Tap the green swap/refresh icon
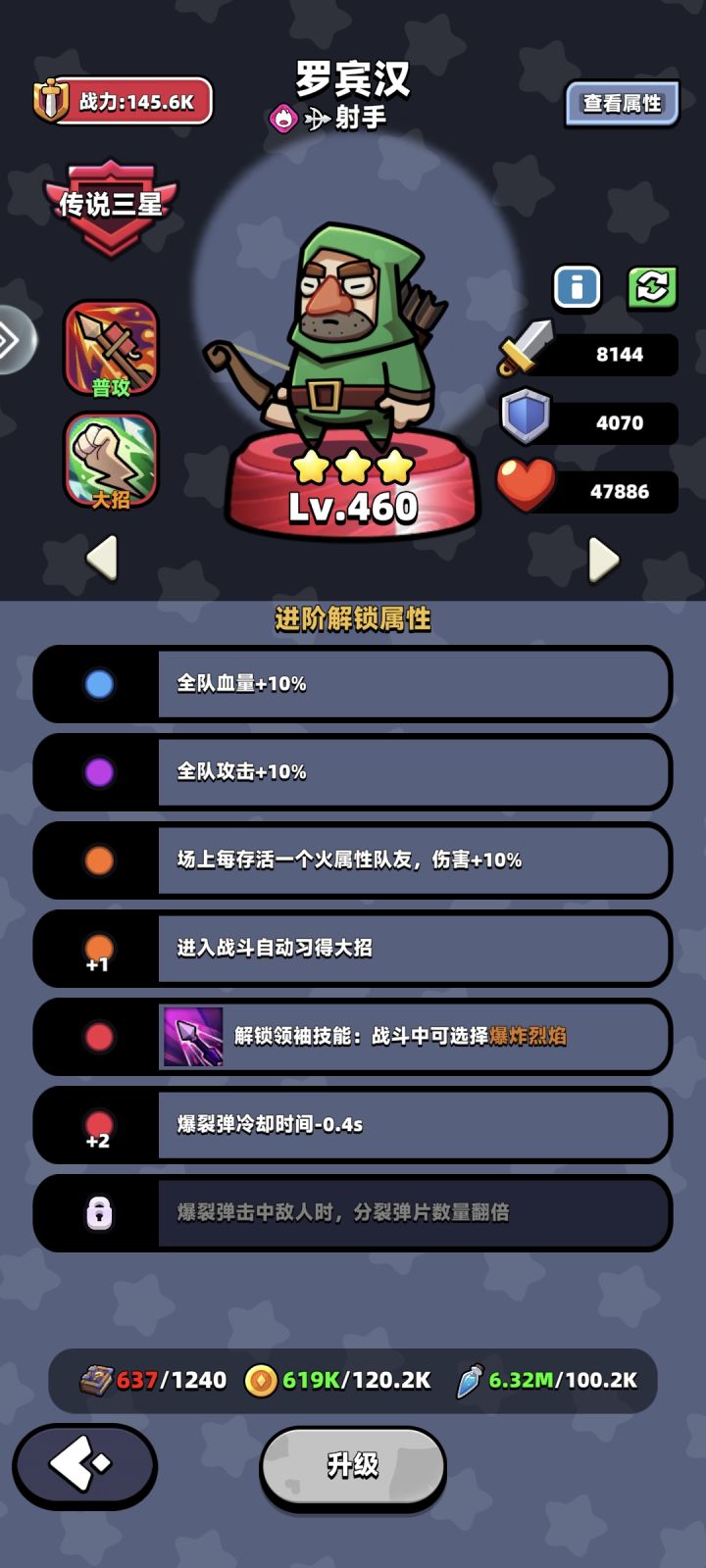Viewport: 706px width, 1568px height. (x=651, y=287)
